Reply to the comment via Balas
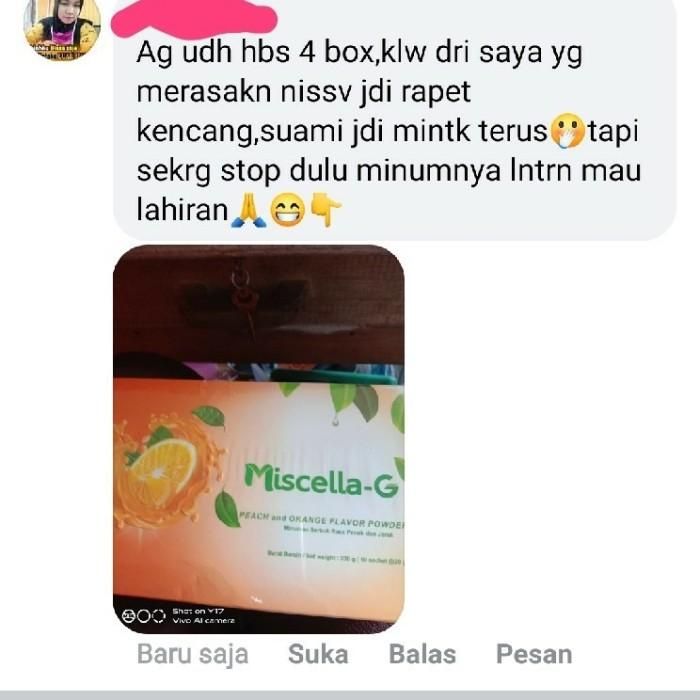 coord(422,656)
